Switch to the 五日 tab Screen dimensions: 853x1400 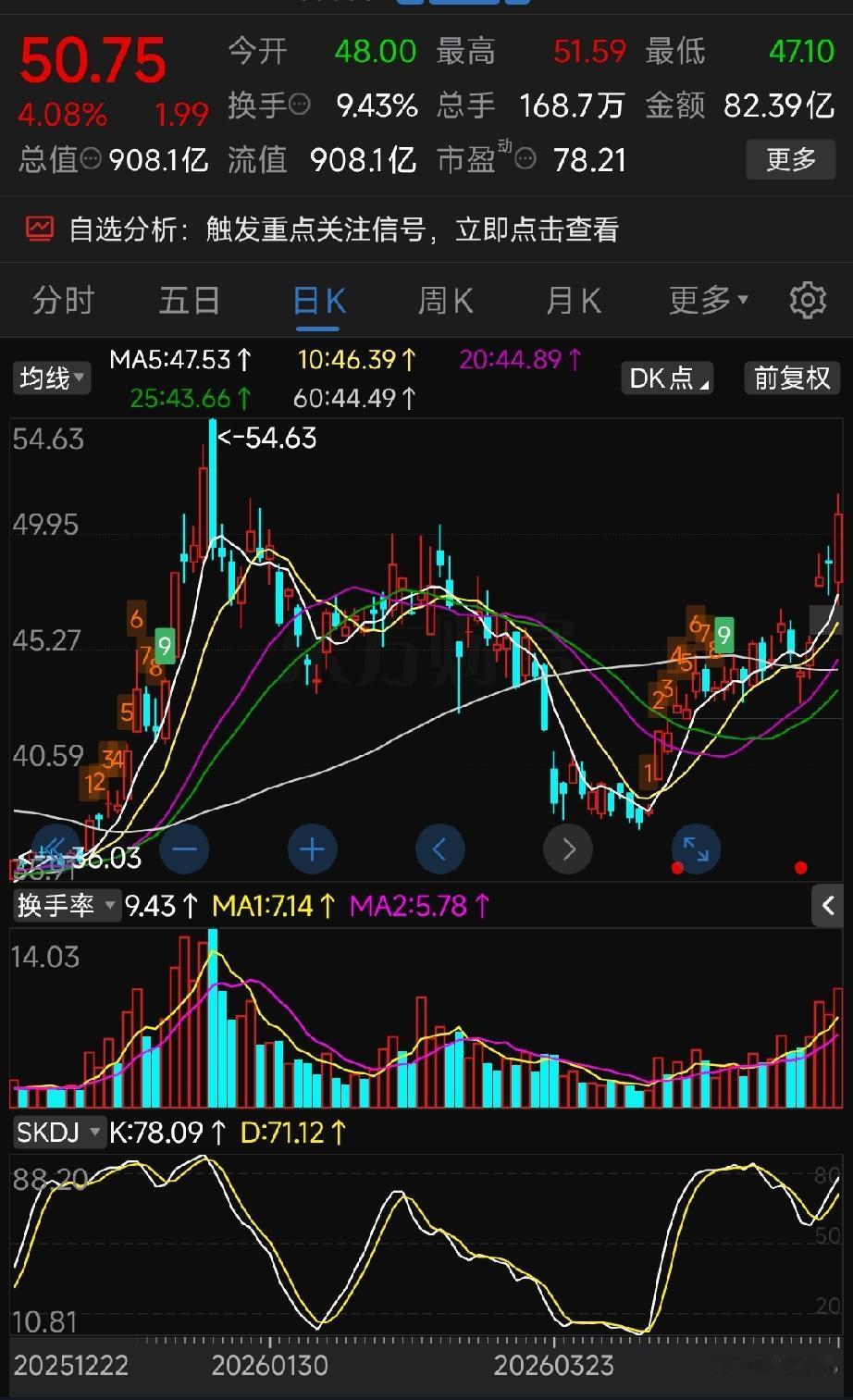pos(190,301)
